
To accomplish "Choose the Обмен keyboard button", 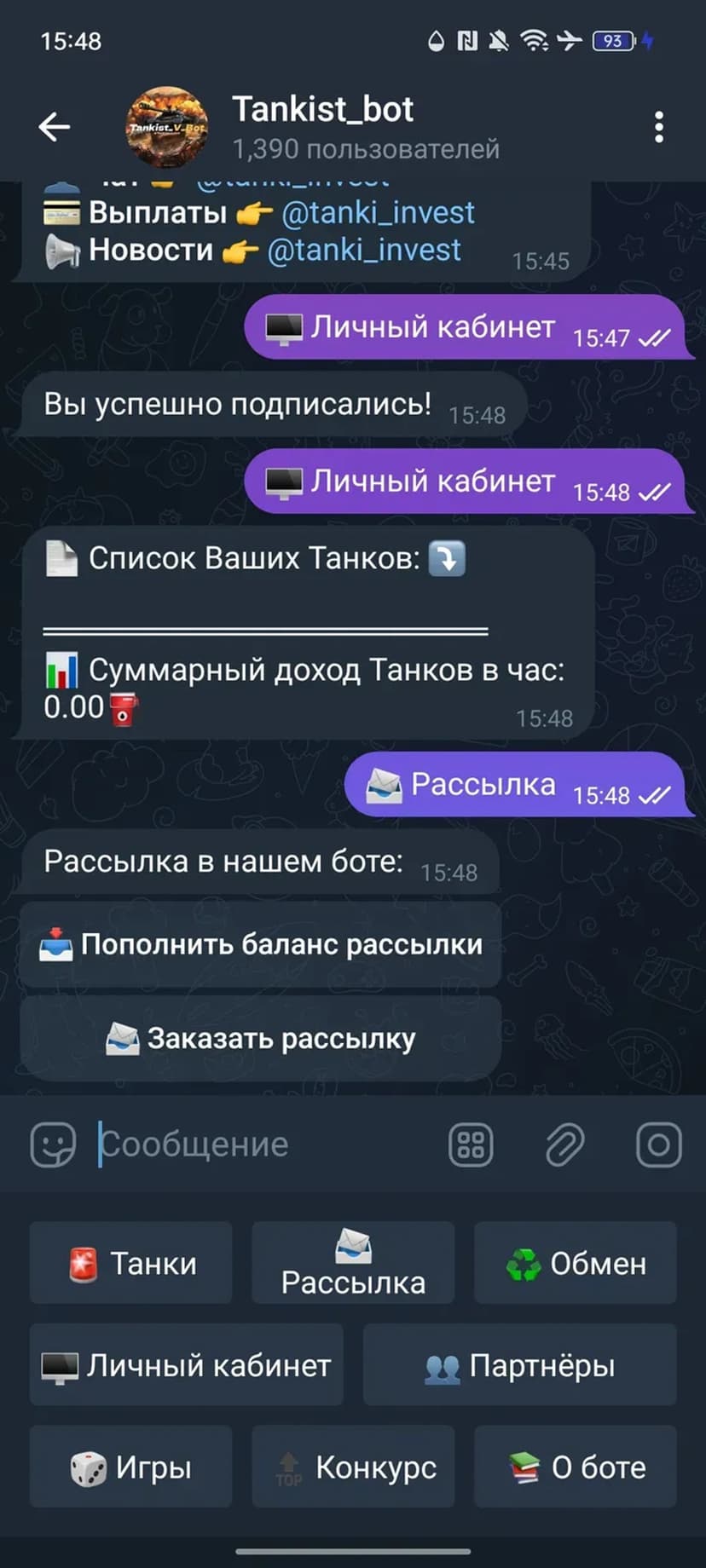I will [575, 1263].
